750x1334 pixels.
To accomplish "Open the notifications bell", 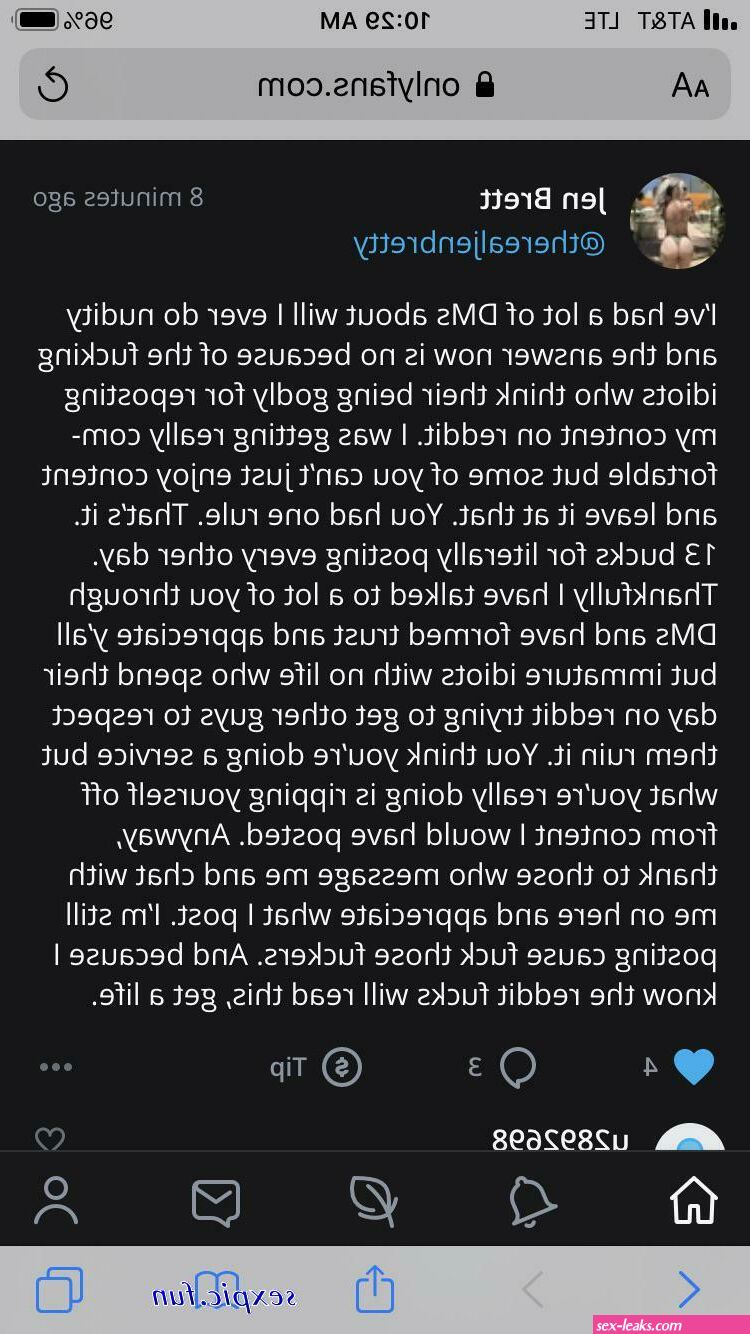I will (x=533, y=1200).
